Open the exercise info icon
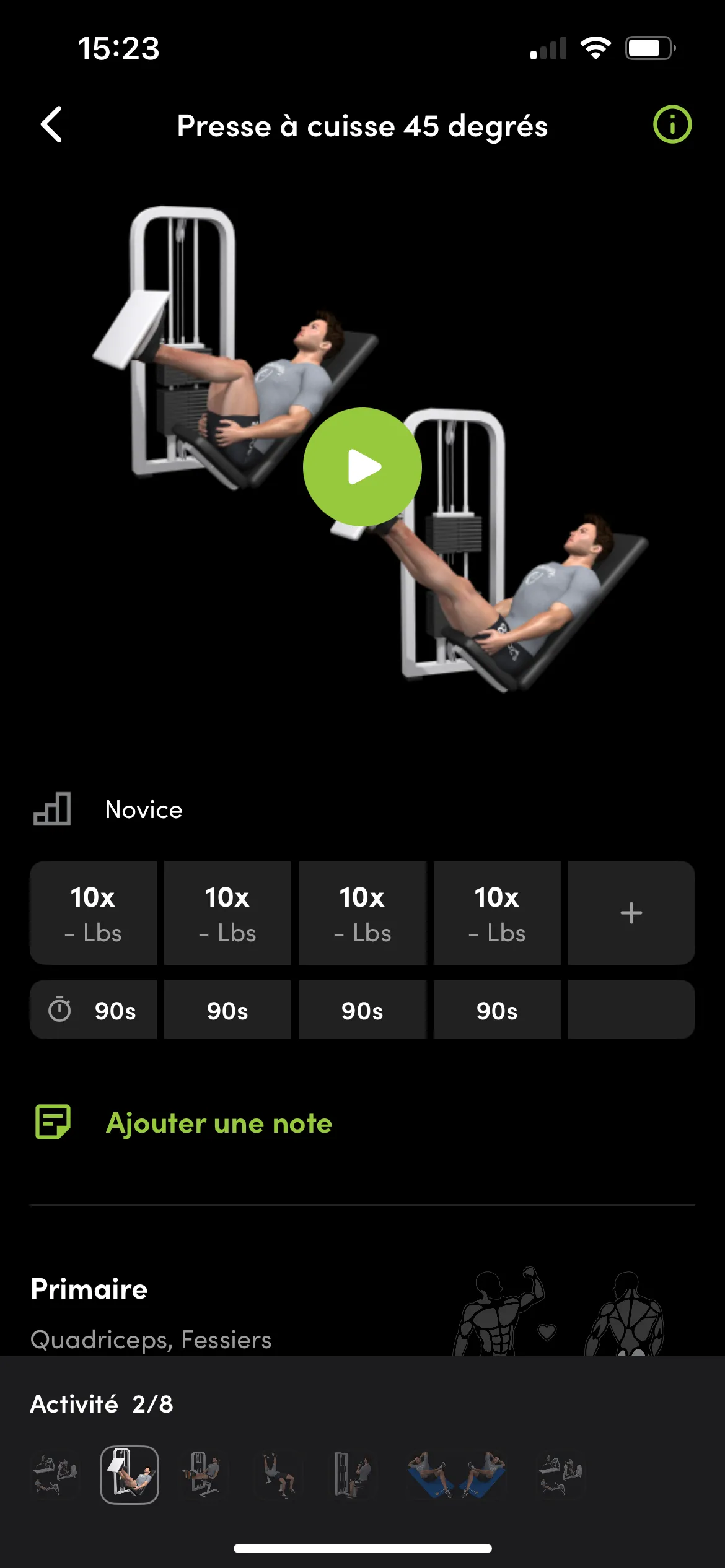The image size is (725, 1568). [672, 124]
